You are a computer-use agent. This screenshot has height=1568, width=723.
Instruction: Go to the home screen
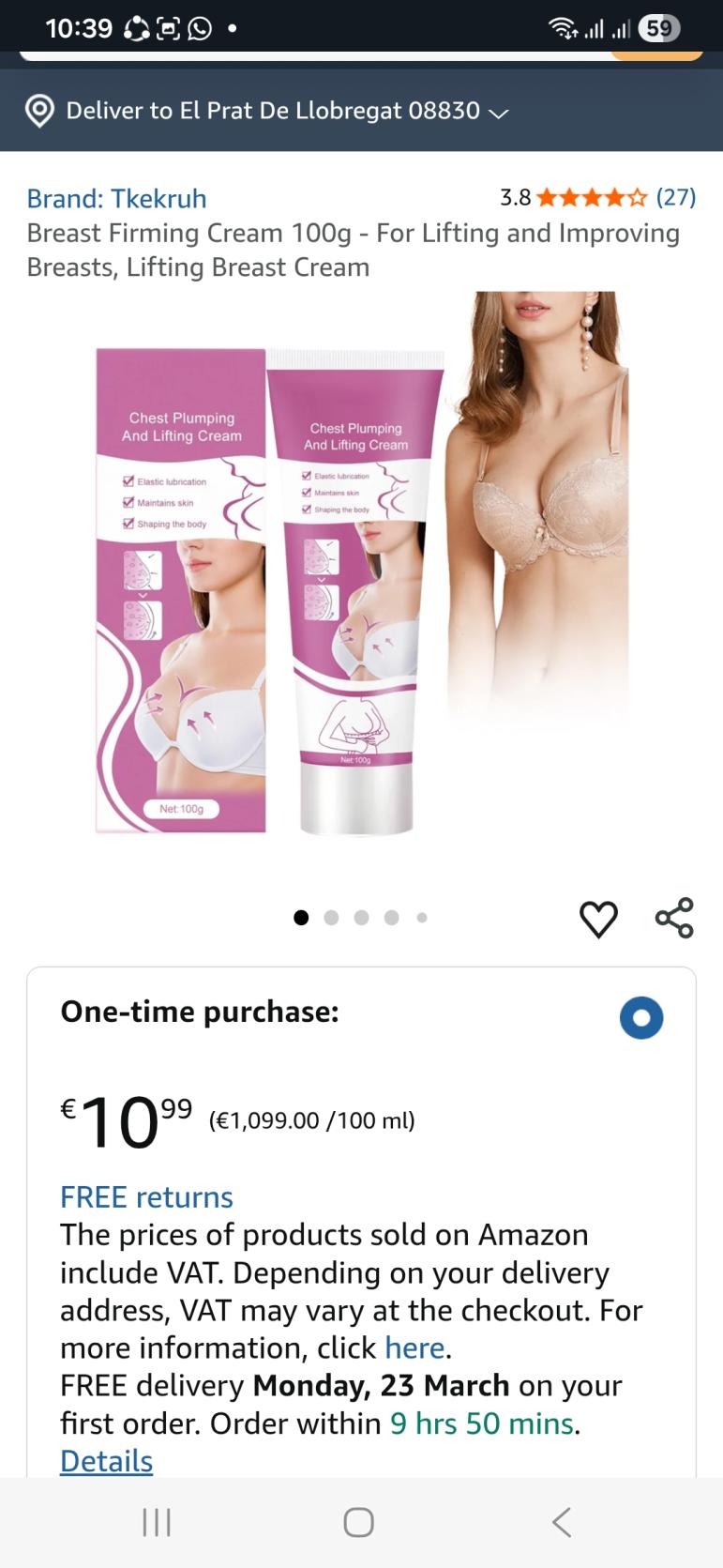coord(359,1522)
